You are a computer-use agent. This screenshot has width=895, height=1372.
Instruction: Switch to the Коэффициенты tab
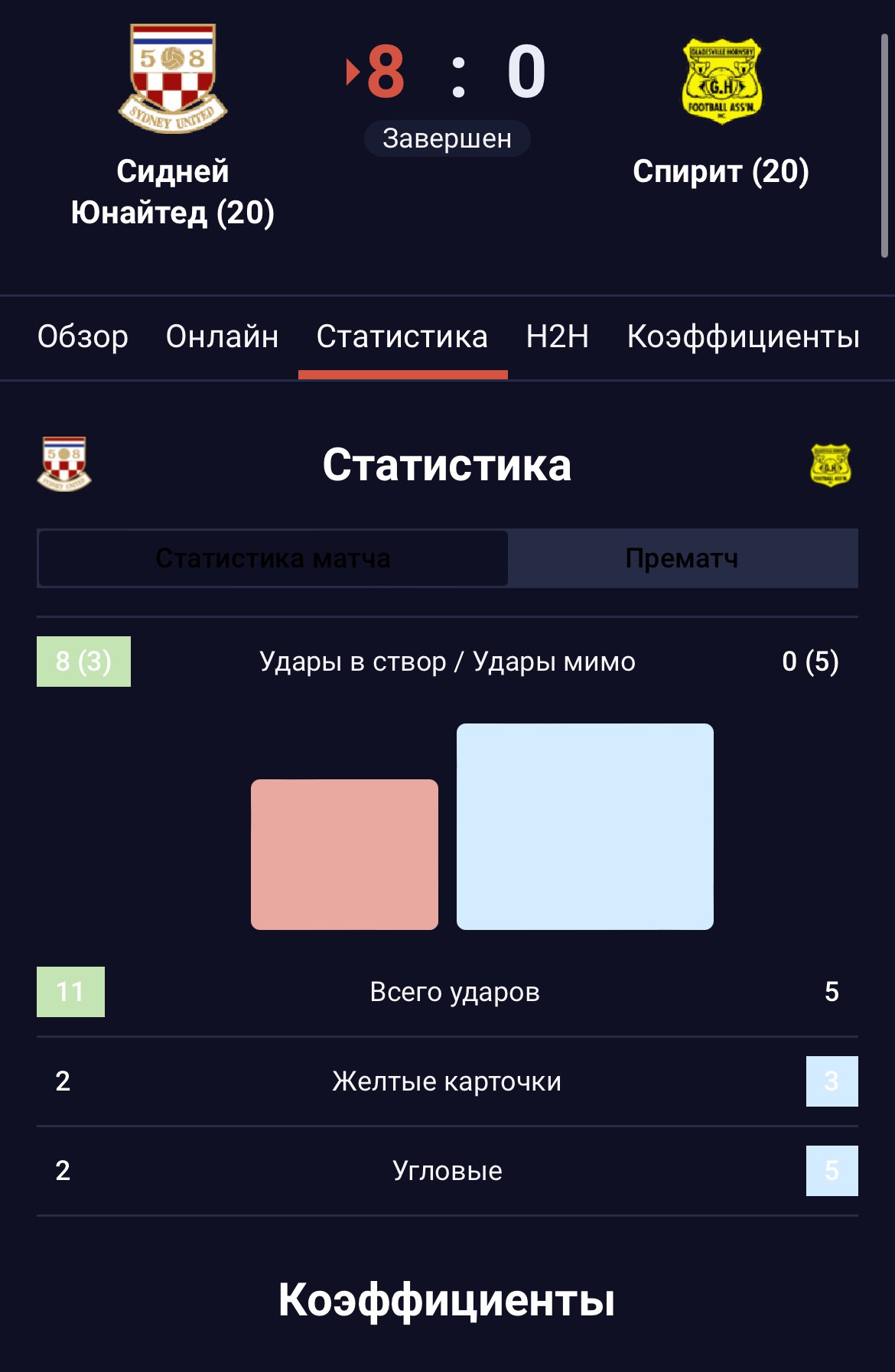tap(743, 337)
